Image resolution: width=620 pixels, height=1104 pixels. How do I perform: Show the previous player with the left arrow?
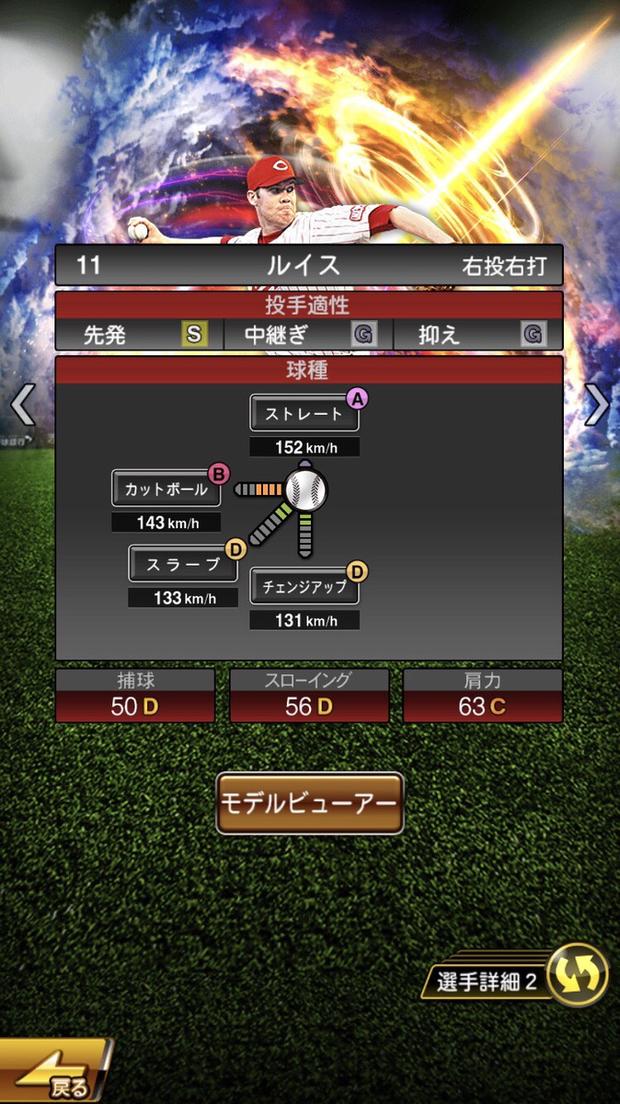(x=22, y=404)
